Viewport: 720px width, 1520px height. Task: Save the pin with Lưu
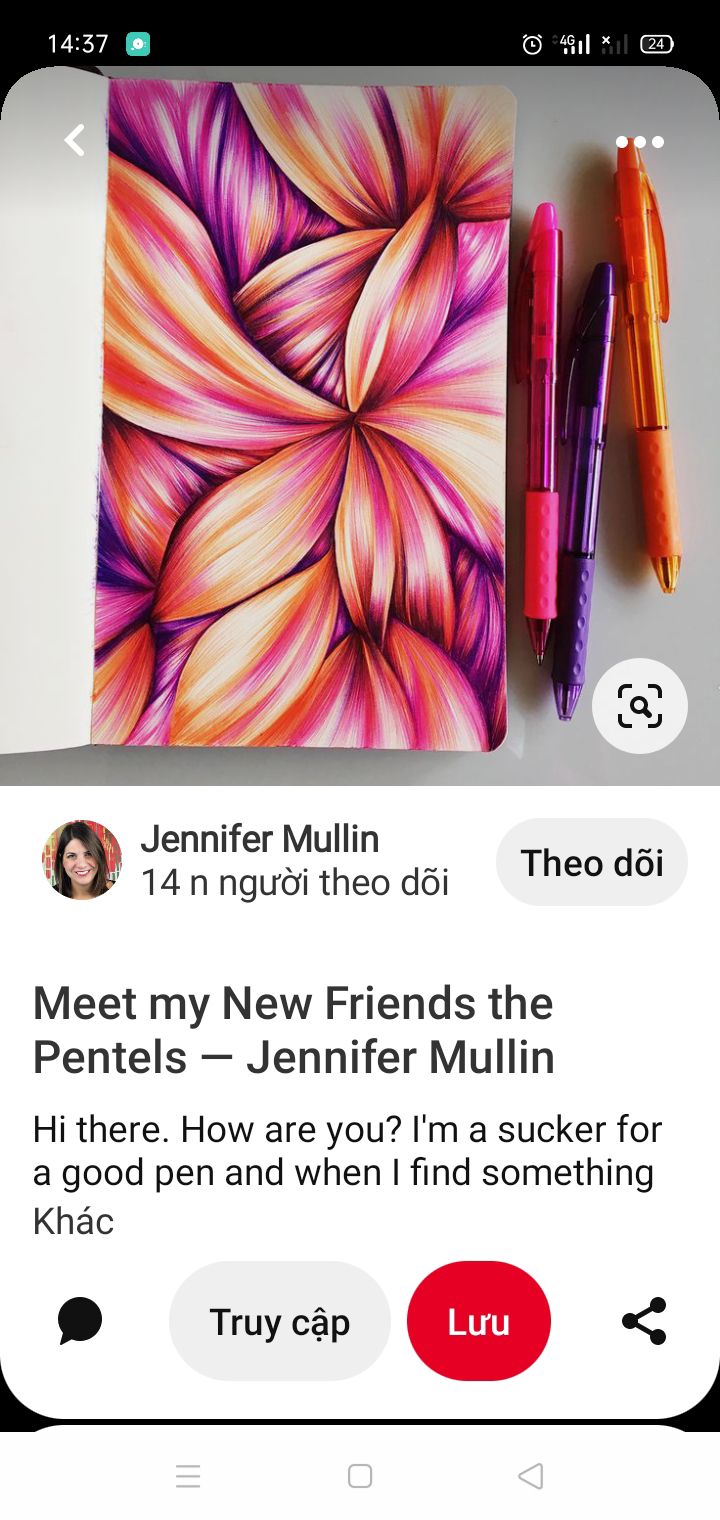coord(479,1321)
